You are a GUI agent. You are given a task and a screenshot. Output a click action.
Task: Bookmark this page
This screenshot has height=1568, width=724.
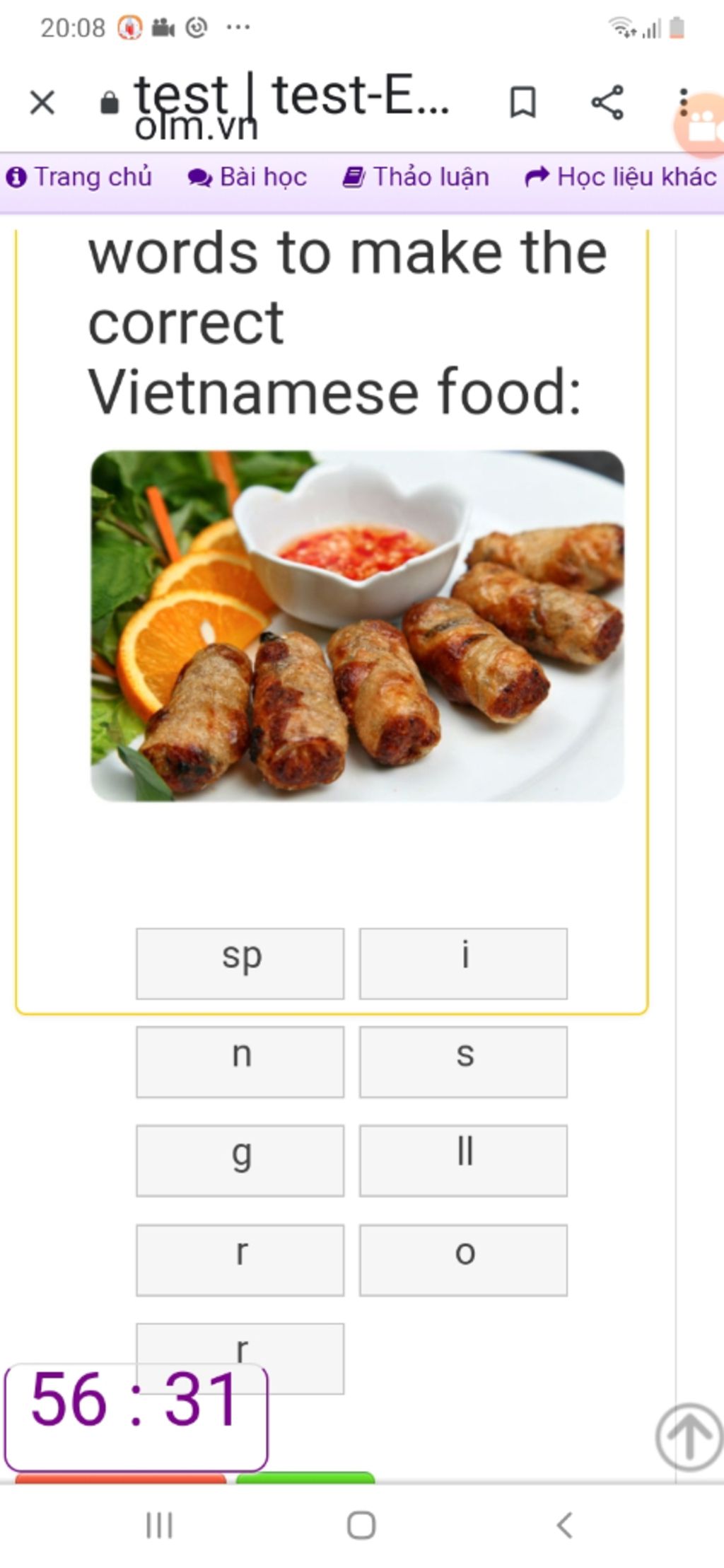[x=522, y=103]
